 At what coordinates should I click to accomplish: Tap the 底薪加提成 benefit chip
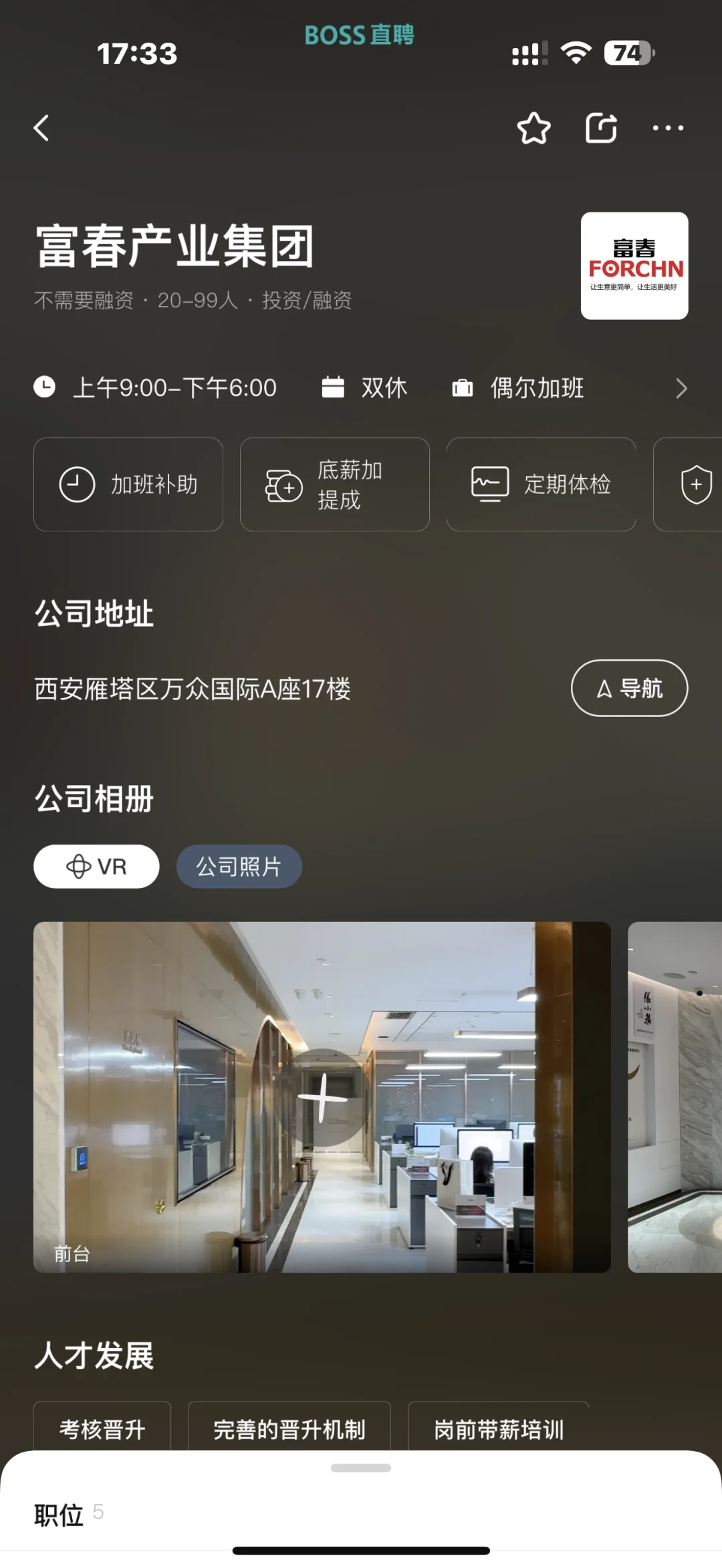pos(334,484)
